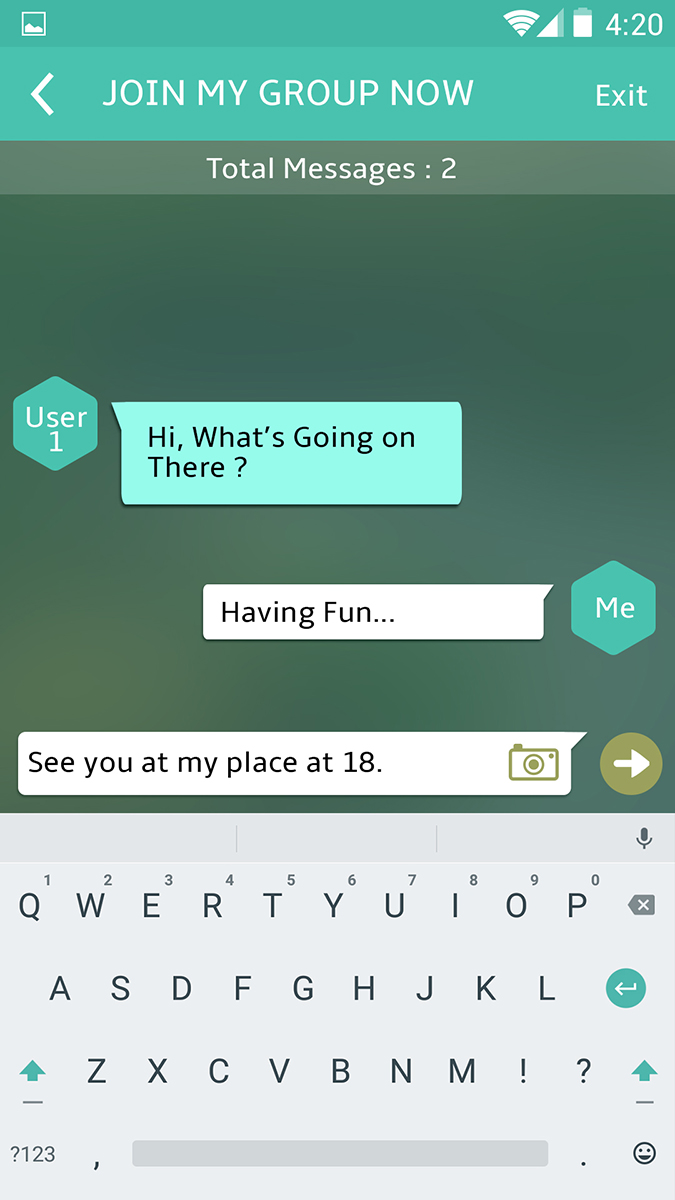Exit the group chat

621,96
